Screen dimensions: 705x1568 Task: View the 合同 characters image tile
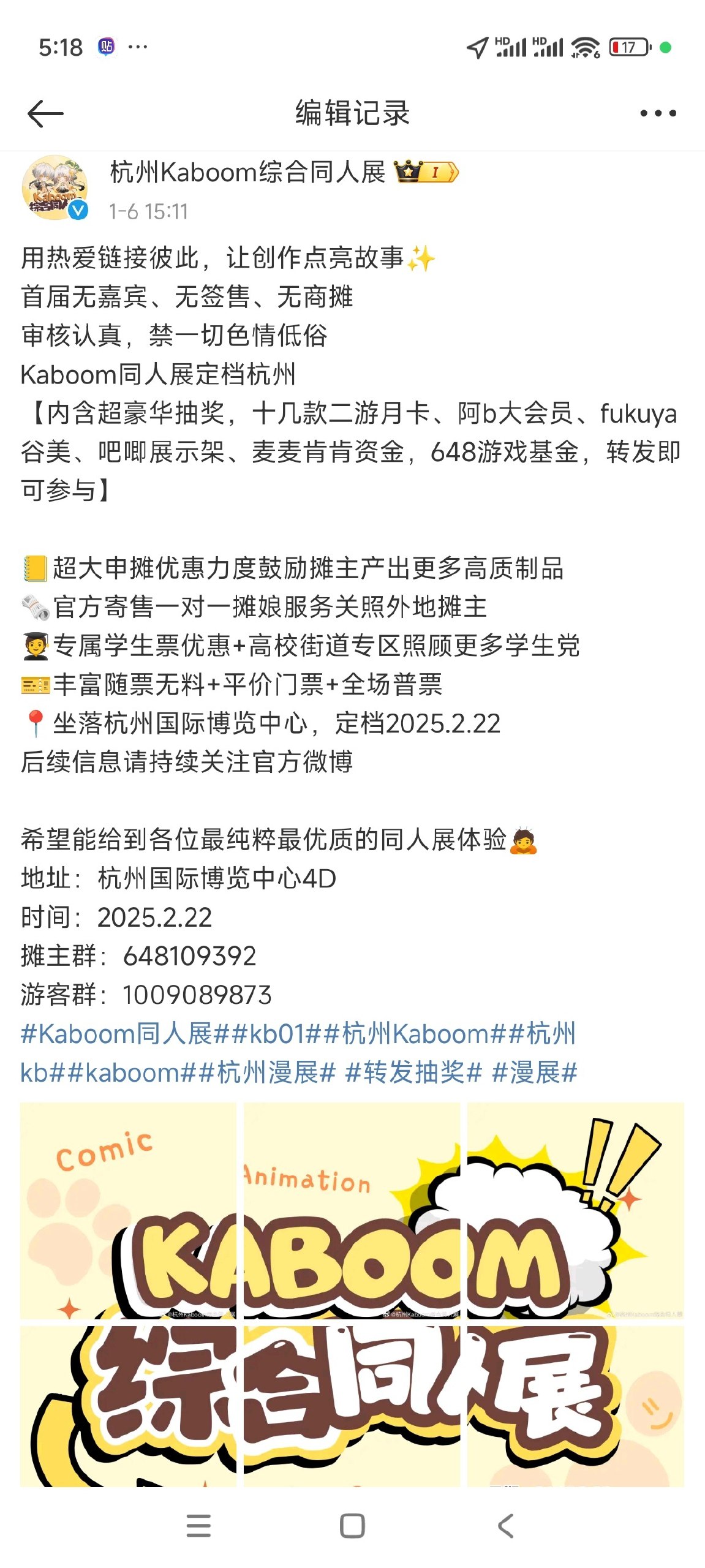pyautogui.click(x=352, y=1406)
